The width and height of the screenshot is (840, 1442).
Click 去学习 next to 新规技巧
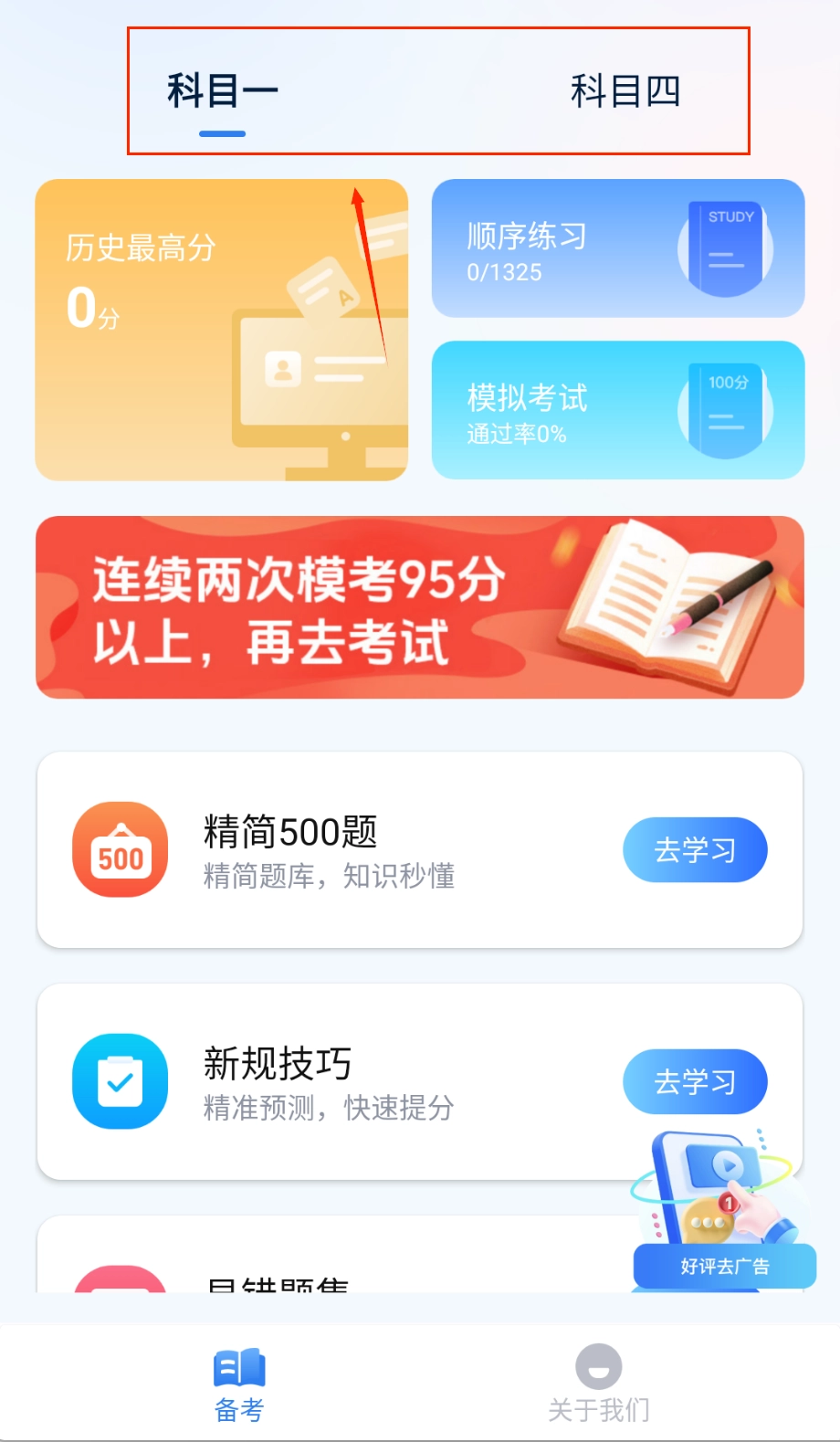[695, 1081]
